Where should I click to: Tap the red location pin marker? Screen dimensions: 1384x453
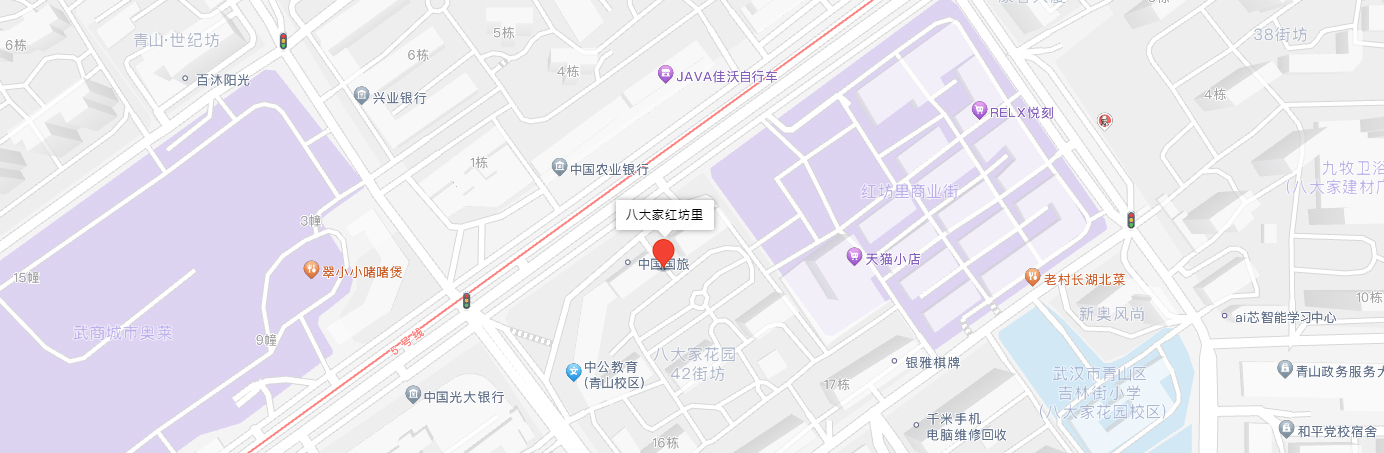click(x=664, y=253)
